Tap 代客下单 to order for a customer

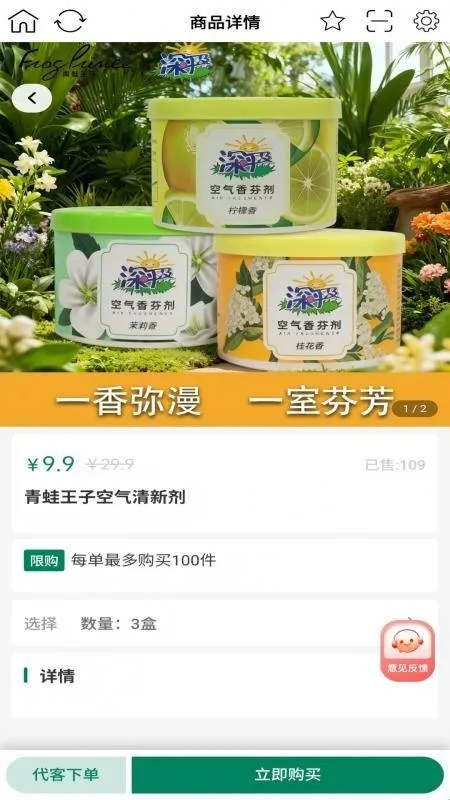[66, 774]
